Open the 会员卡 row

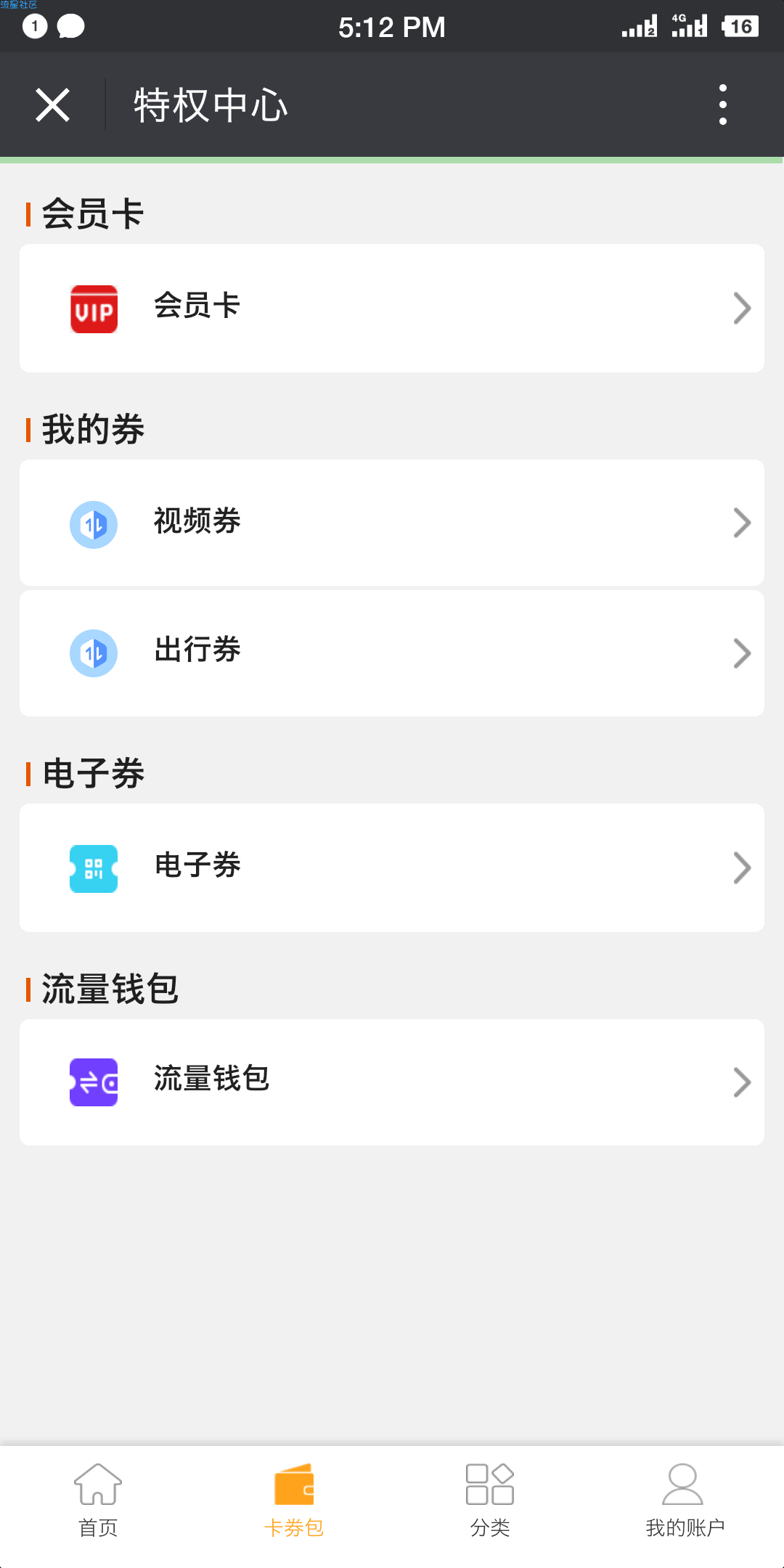[x=392, y=309]
